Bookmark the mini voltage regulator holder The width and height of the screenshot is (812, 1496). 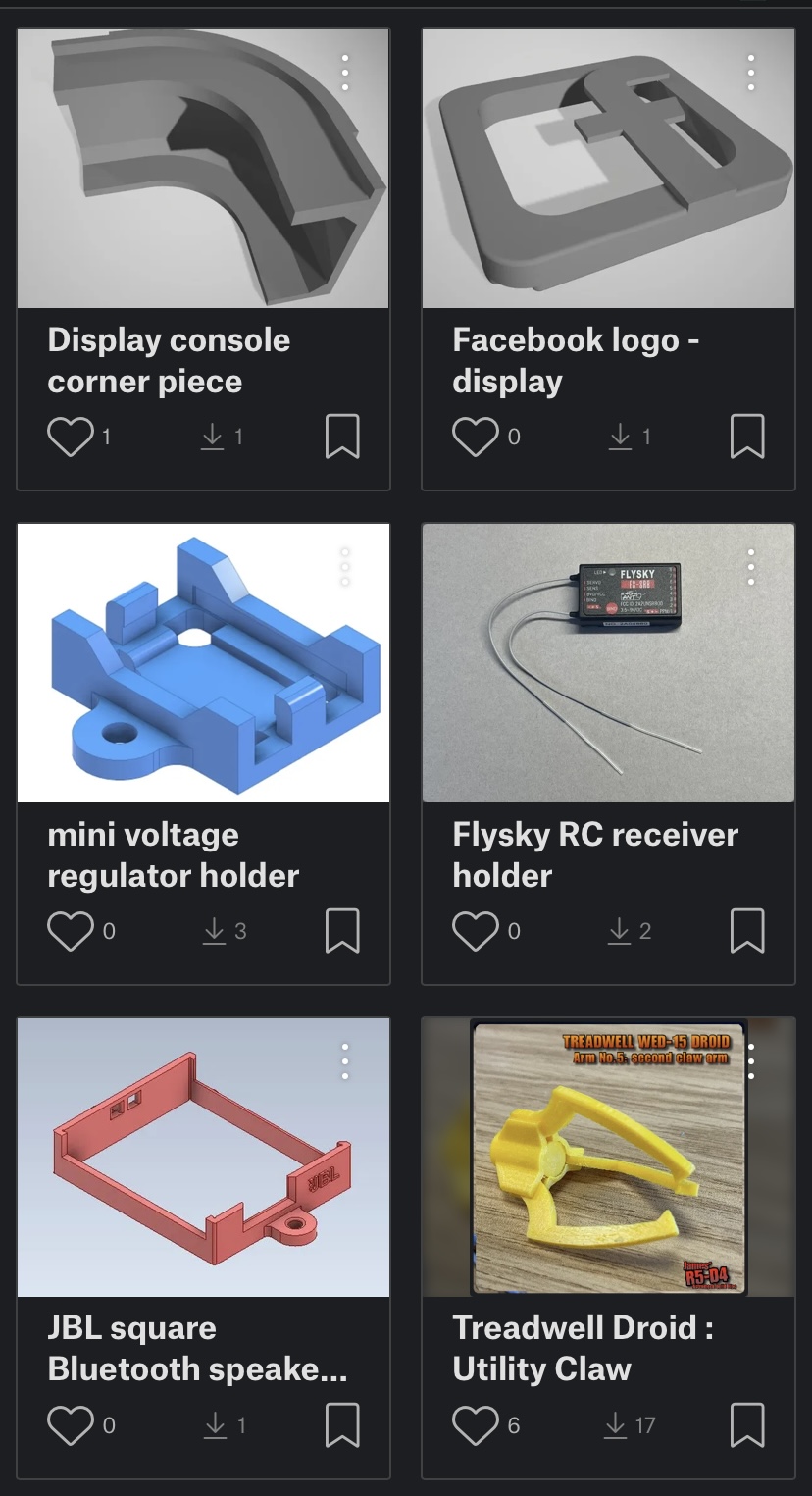coord(342,931)
